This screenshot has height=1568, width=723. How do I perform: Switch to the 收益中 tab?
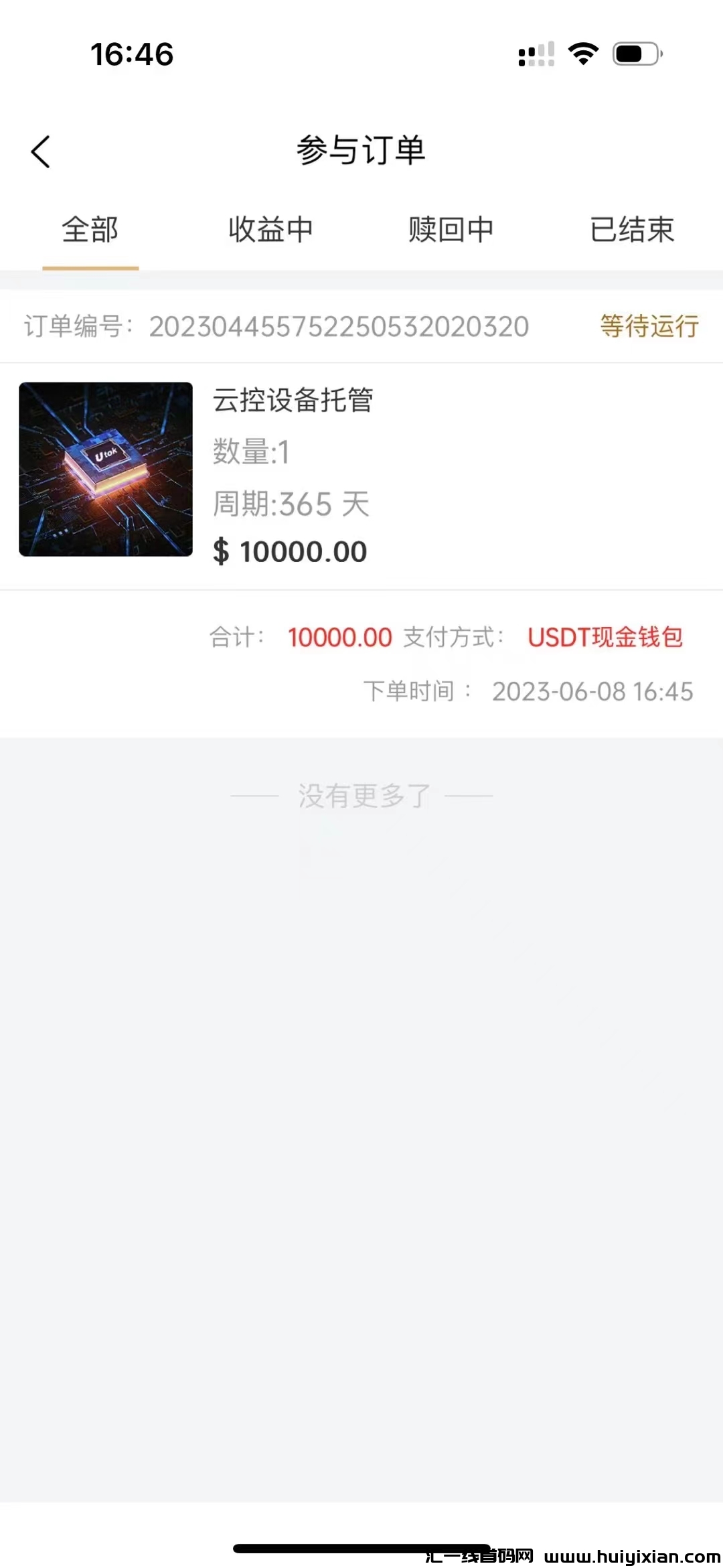[270, 230]
